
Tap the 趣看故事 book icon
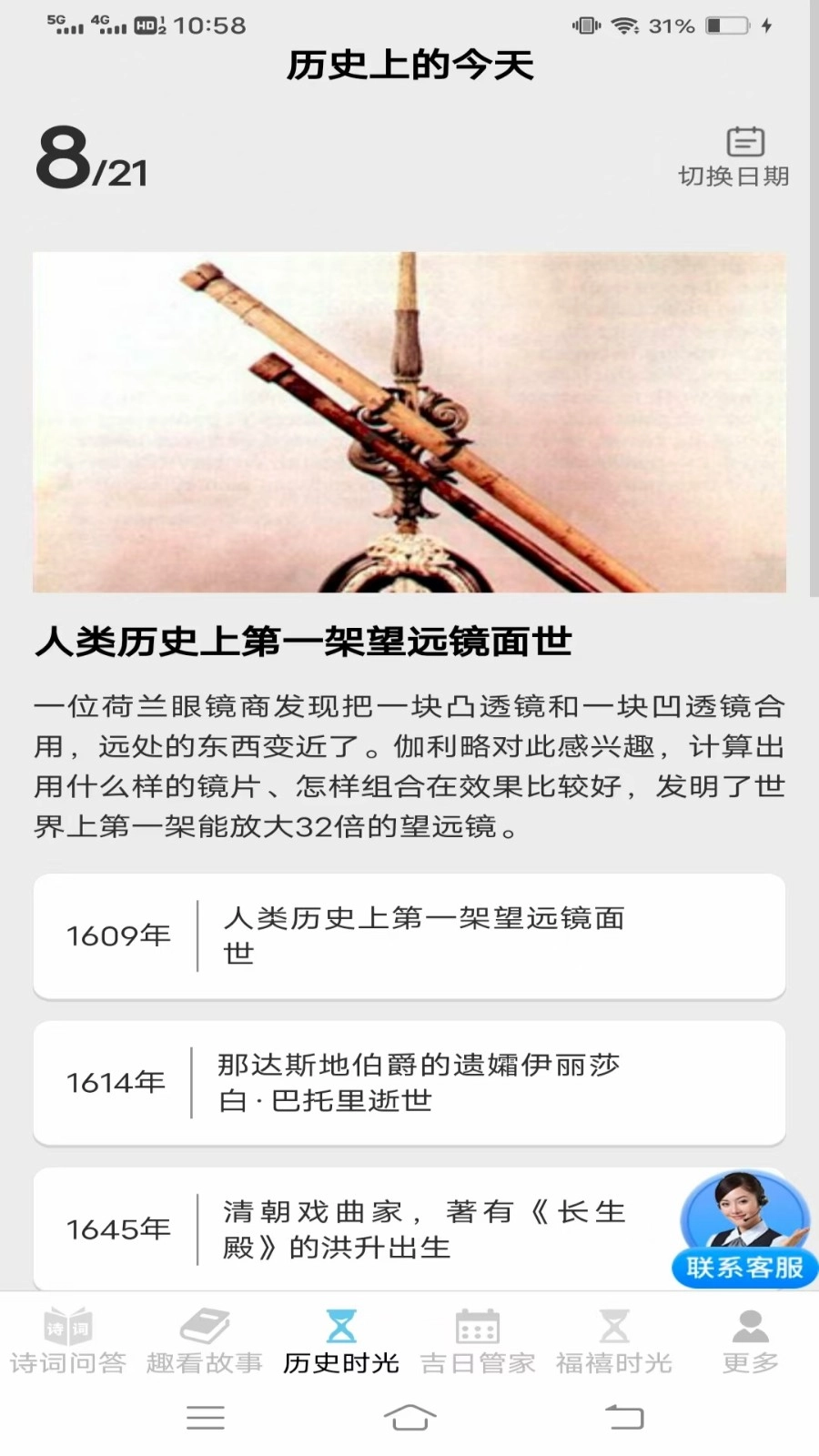click(204, 1327)
